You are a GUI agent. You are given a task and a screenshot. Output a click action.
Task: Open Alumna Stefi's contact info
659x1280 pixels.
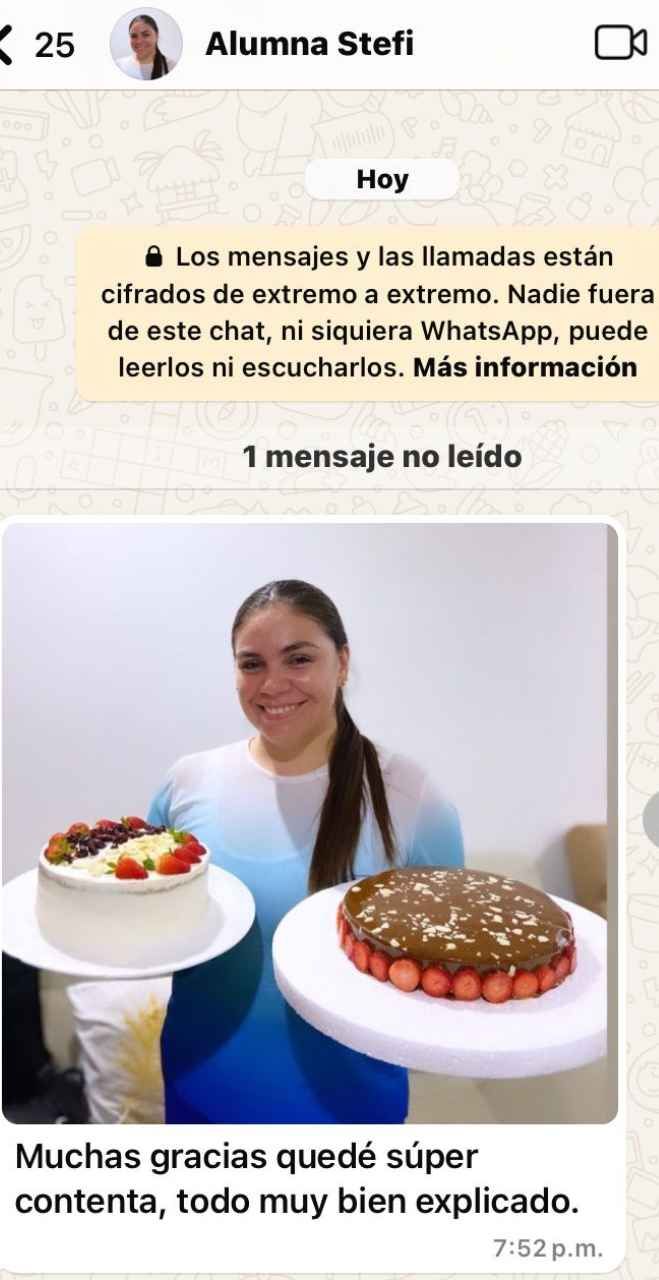(308, 44)
